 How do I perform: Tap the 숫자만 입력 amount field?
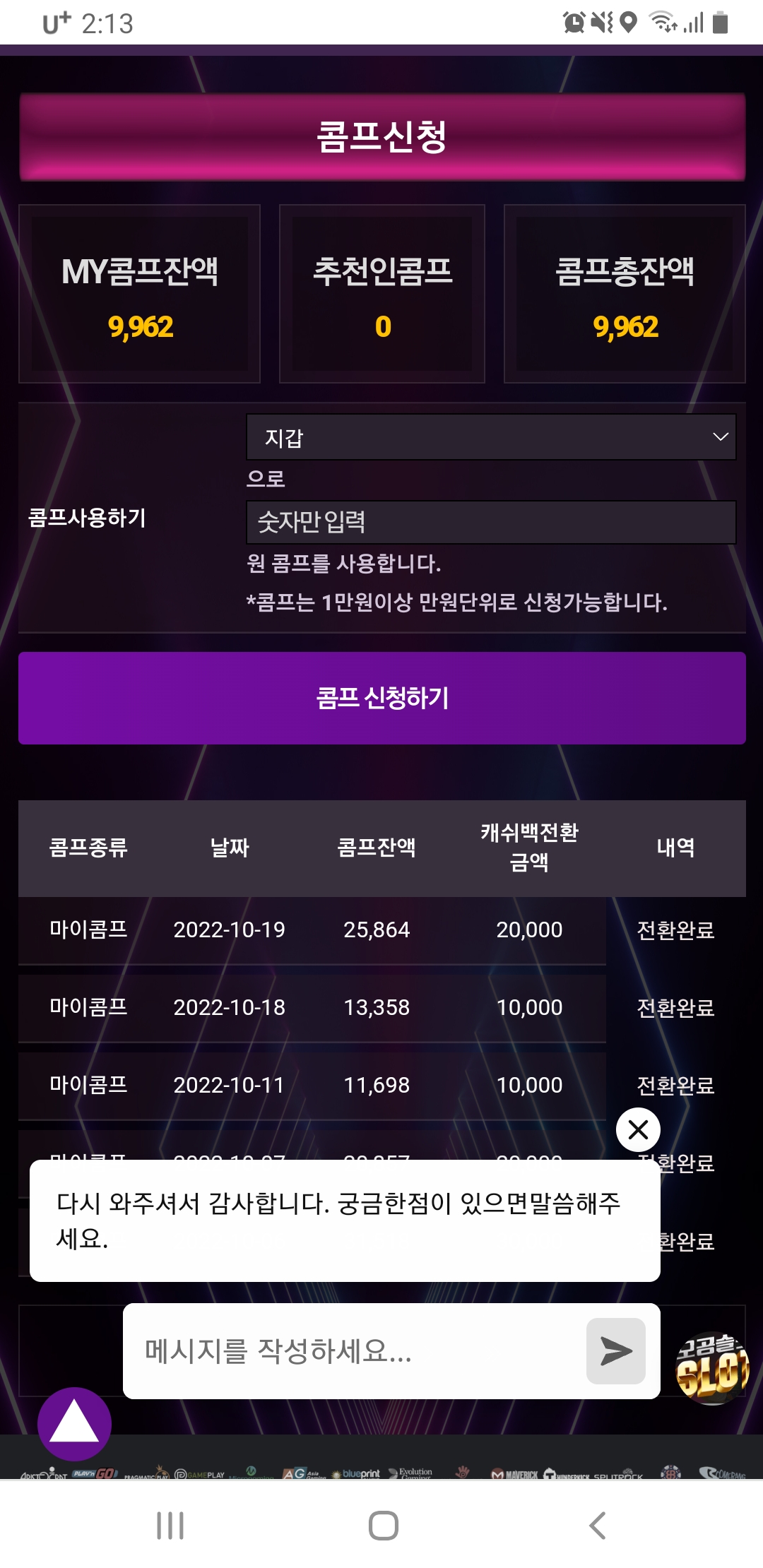tap(491, 523)
